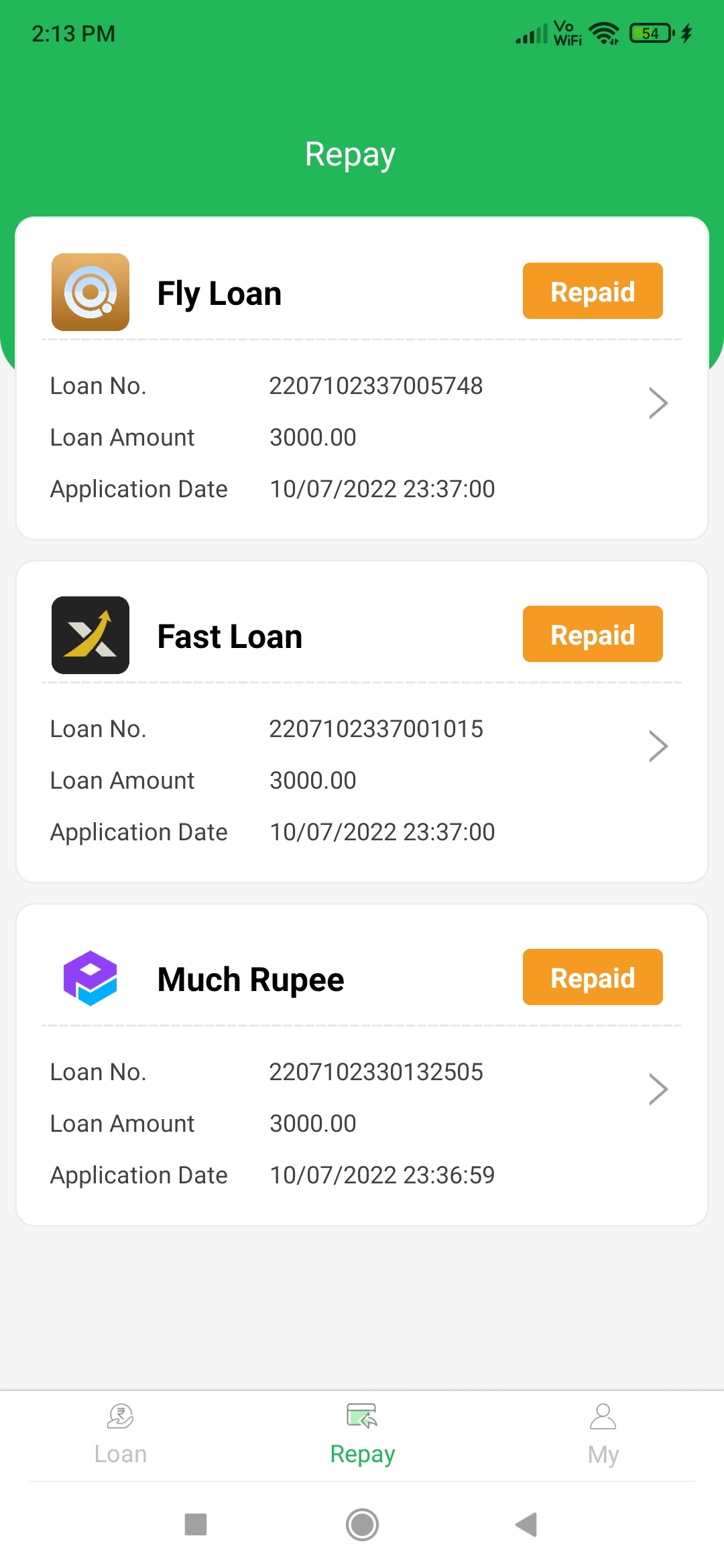The height and width of the screenshot is (1568, 724).
Task: Select the Repay tab in bottom navigation
Action: (x=362, y=1435)
